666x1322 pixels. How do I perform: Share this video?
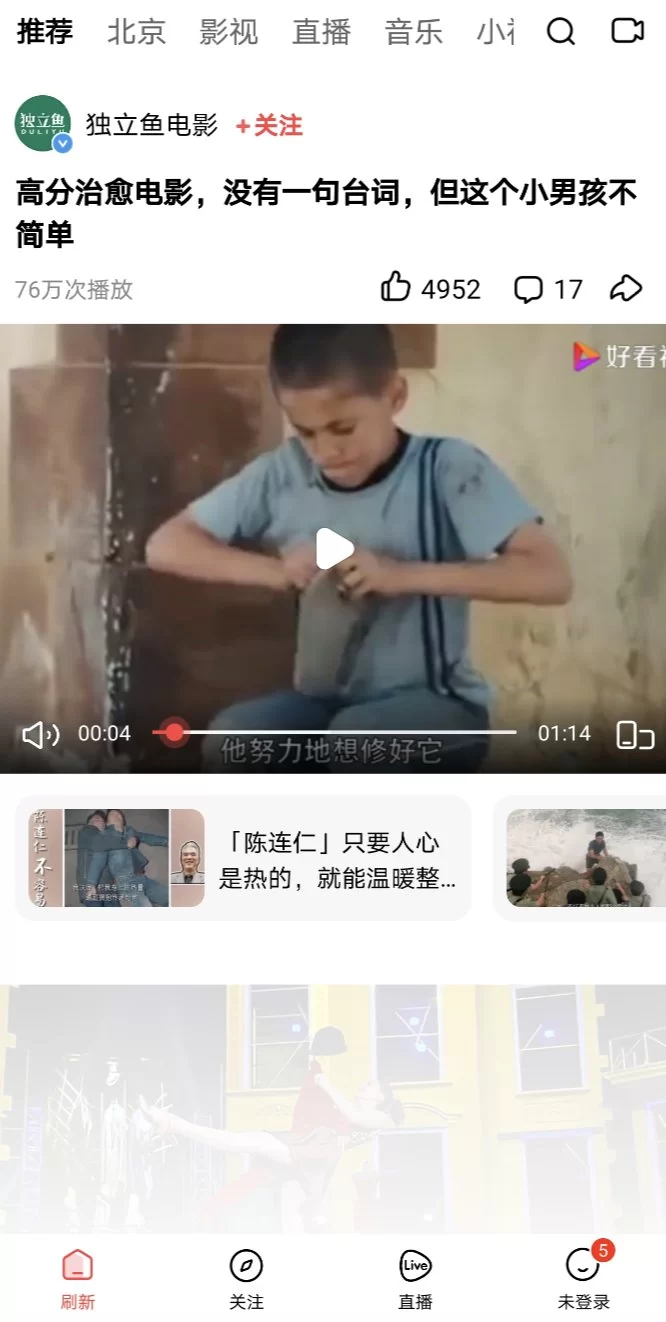[626, 289]
